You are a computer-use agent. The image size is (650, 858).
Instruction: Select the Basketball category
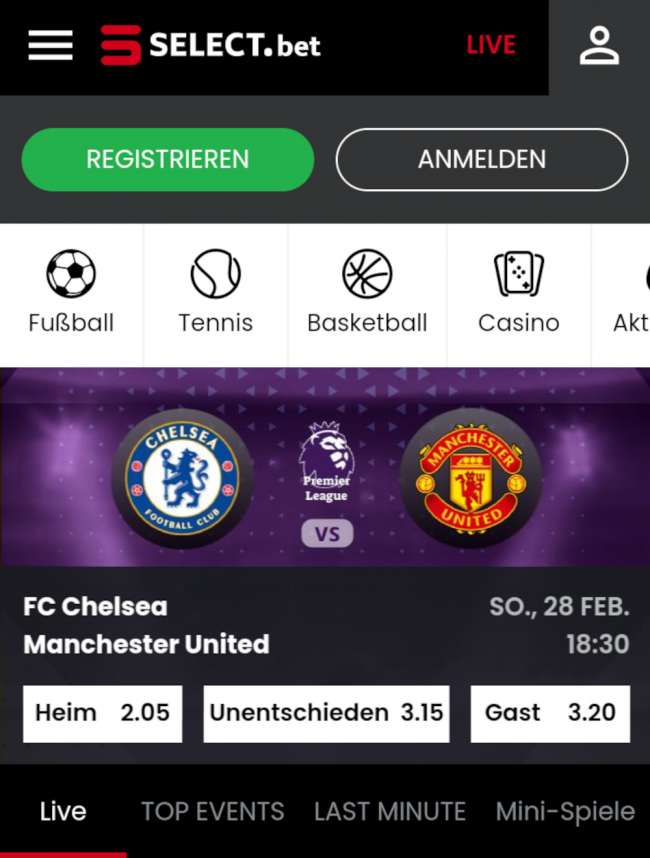(367, 293)
